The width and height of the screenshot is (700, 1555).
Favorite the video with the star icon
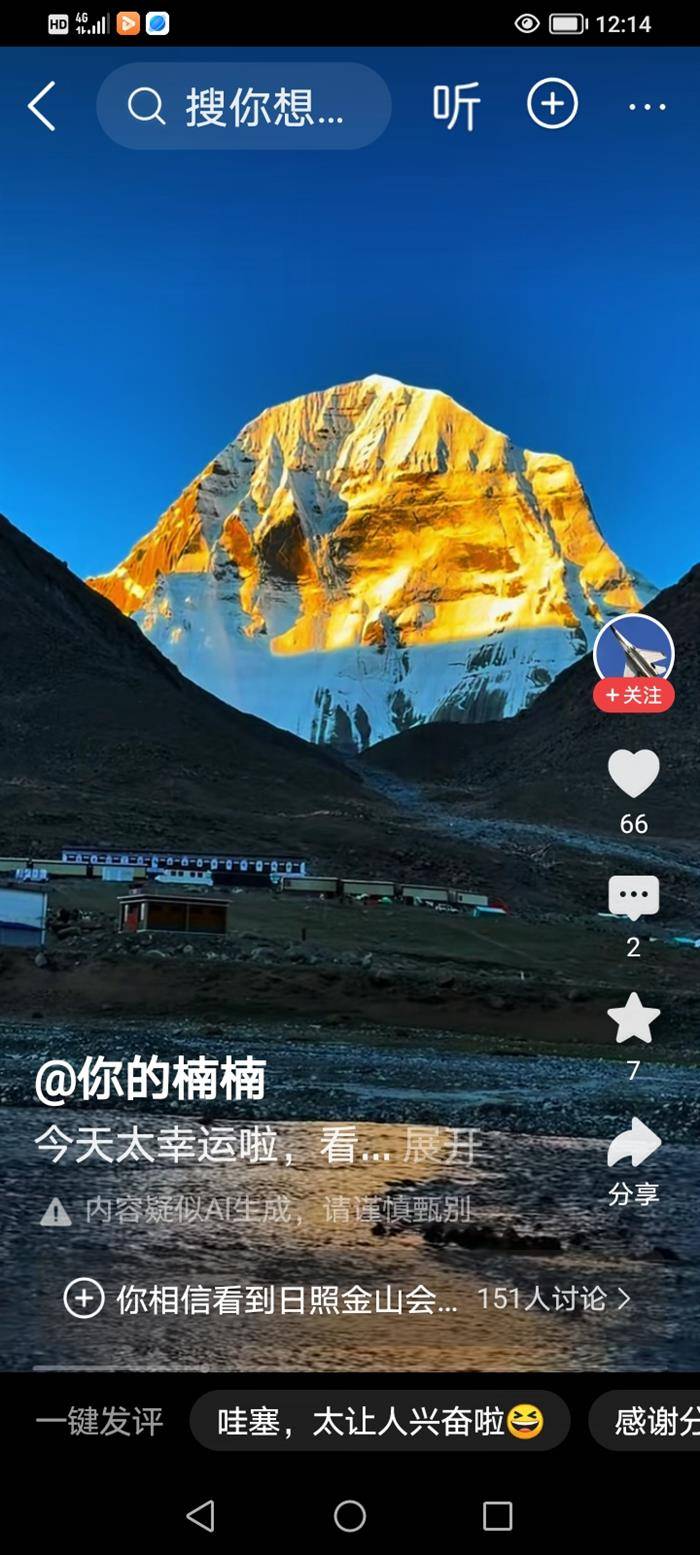634,1020
